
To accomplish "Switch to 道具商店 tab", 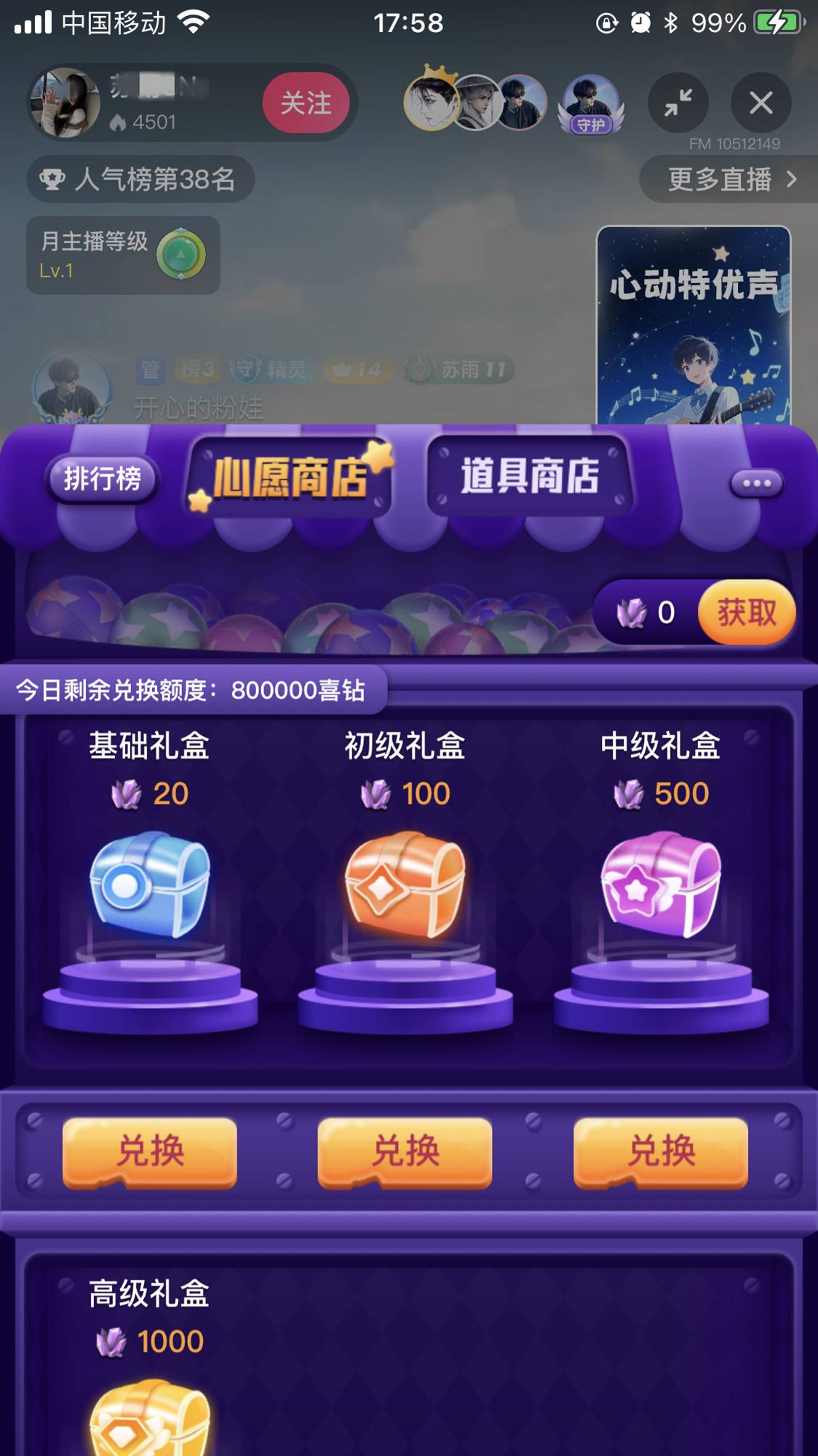I will pos(529,477).
